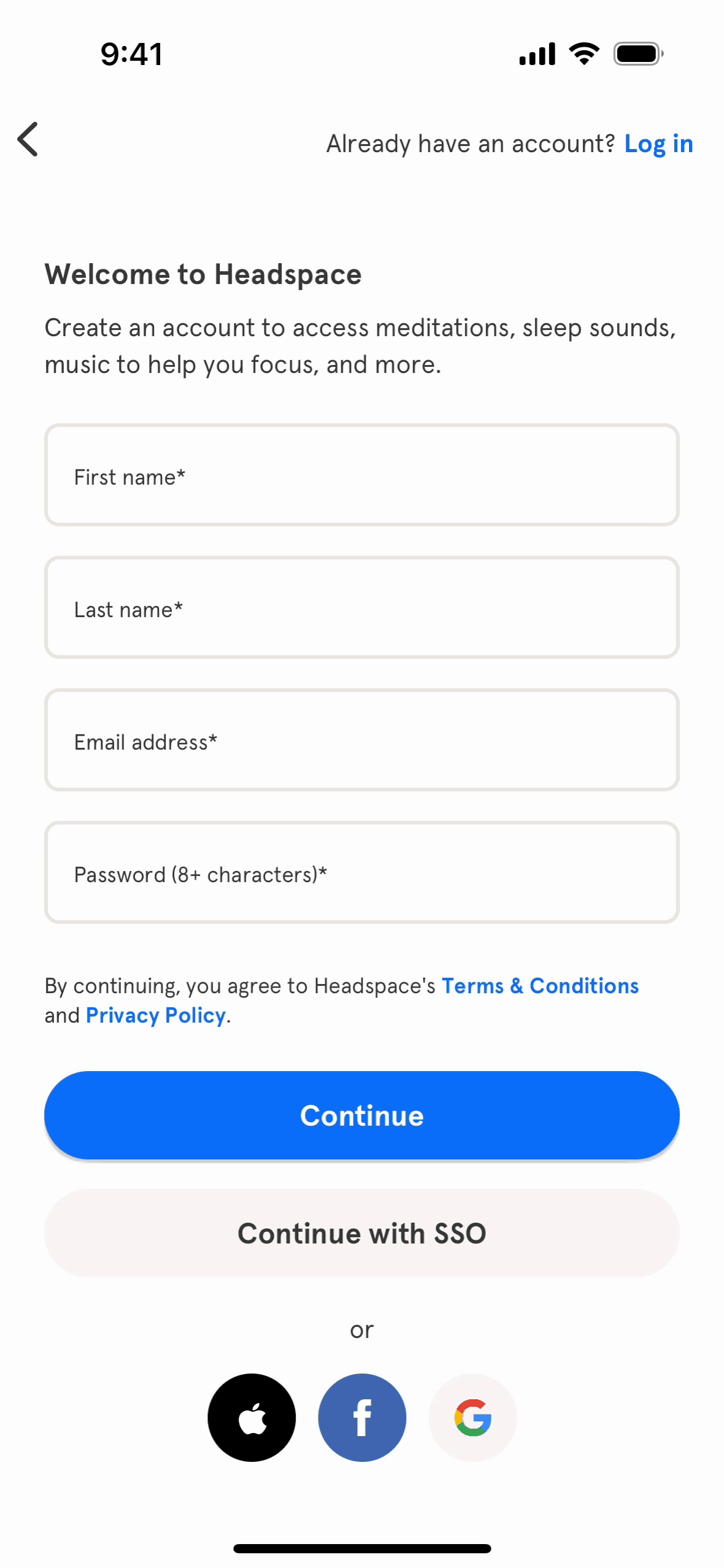
Task: Activate the Password field
Action: click(x=361, y=873)
